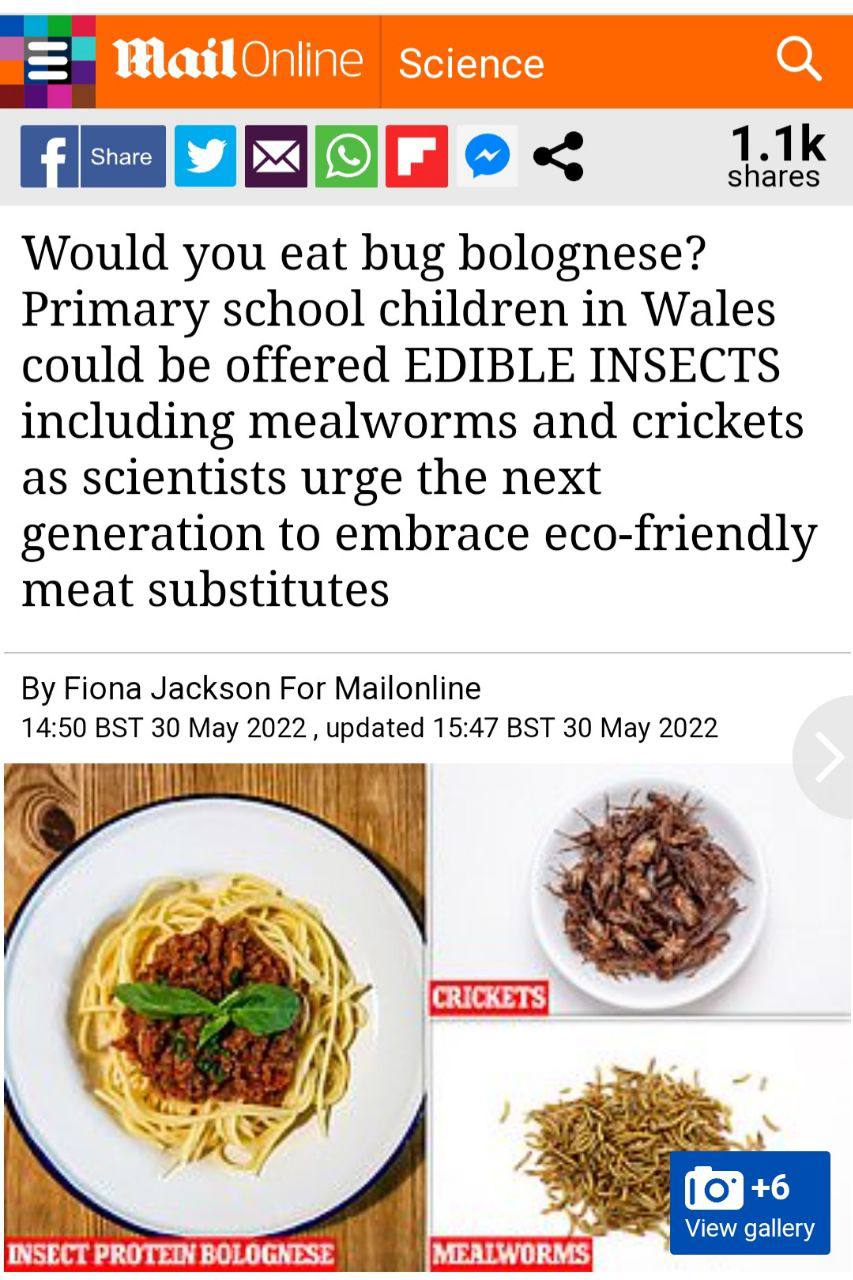Image resolution: width=853 pixels, height=1280 pixels.
Task: Open more sharing options
Action: (x=558, y=157)
